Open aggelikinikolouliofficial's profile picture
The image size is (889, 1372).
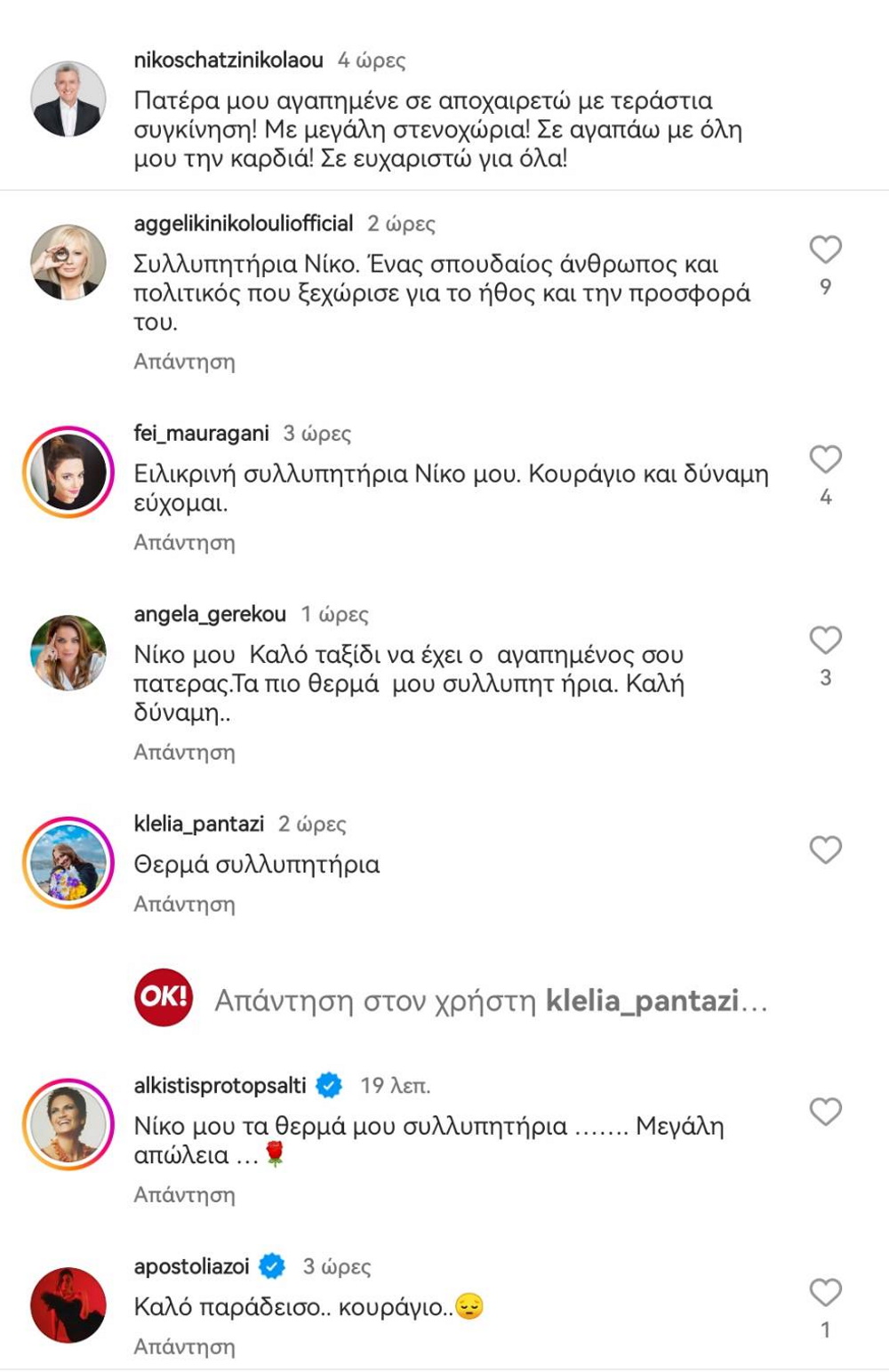tap(68, 262)
